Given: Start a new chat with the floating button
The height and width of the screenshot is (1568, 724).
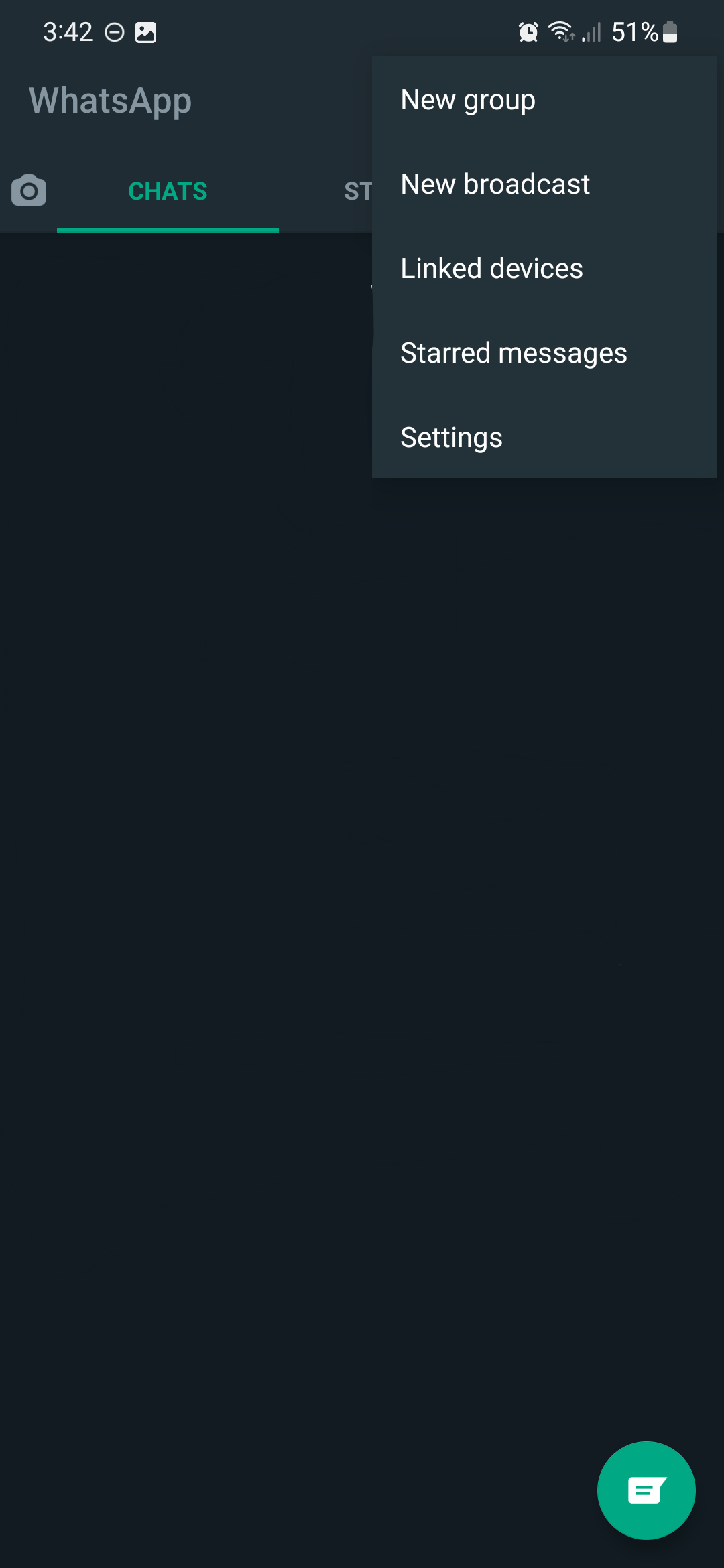Looking at the screenshot, I should 646,1490.
